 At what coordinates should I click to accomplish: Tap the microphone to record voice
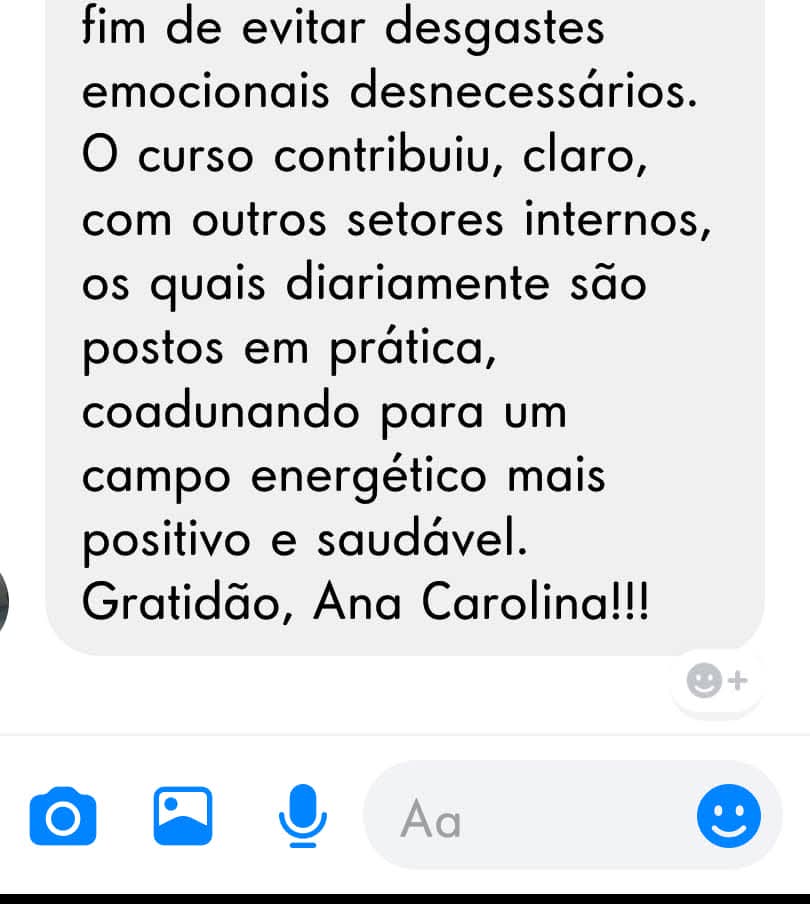pyautogui.click(x=302, y=817)
